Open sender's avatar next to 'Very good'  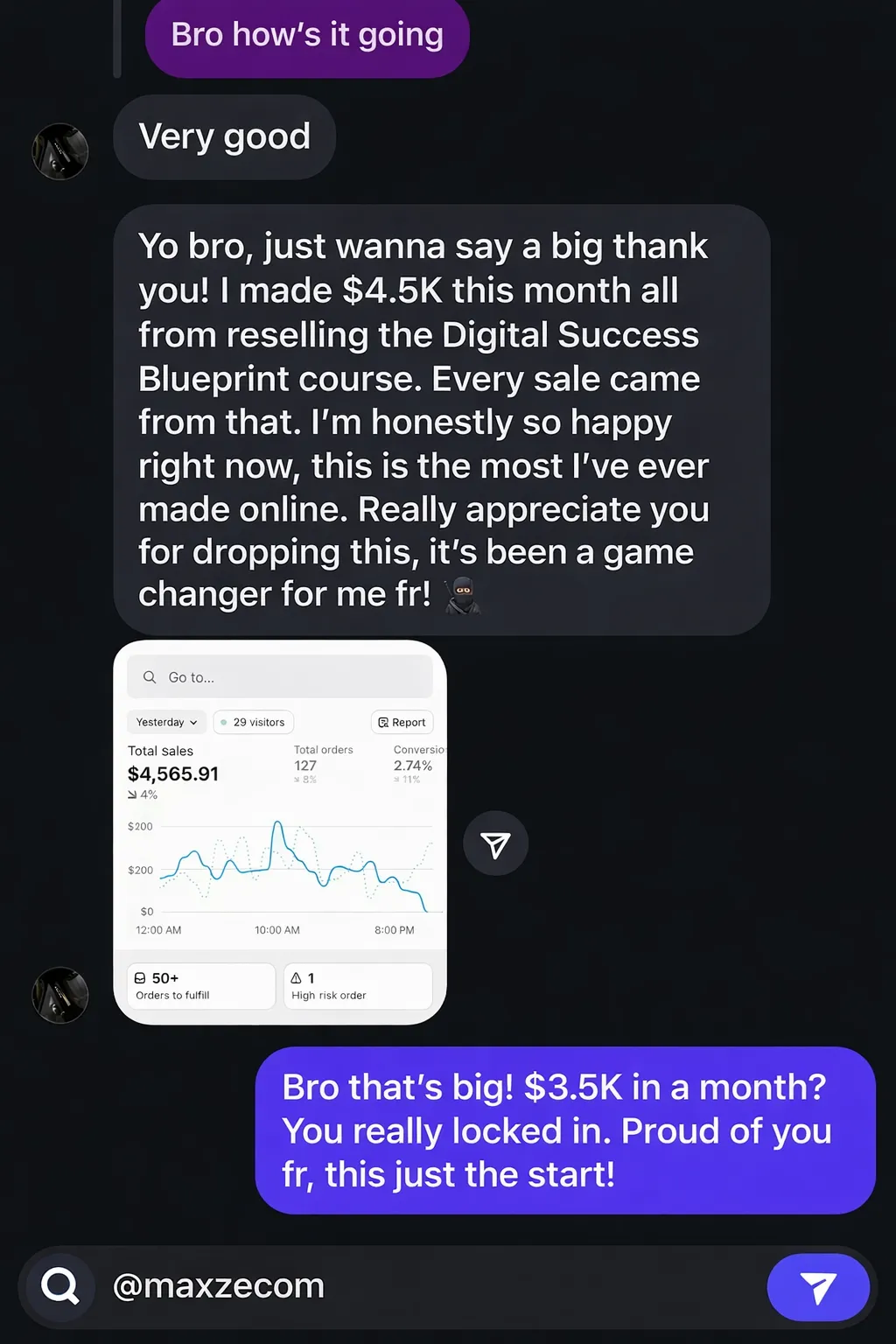pyautogui.click(x=60, y=151)
